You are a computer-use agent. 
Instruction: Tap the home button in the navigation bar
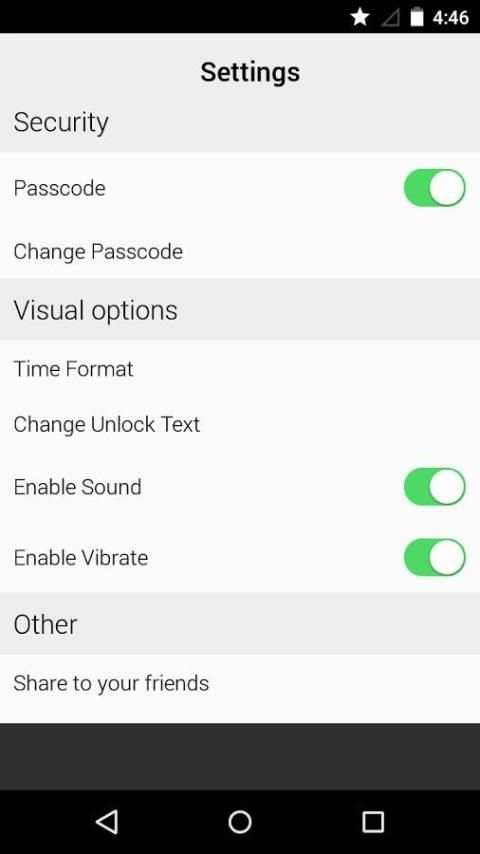point(240,821)
